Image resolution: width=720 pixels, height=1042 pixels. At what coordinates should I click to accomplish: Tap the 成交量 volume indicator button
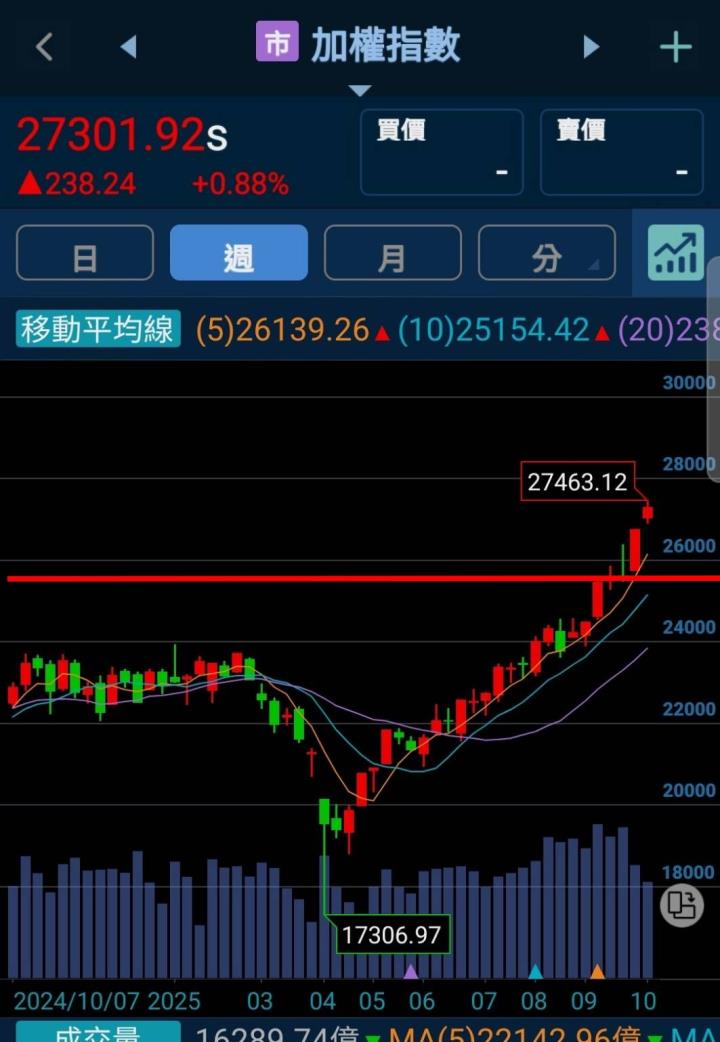(98, 1032)
